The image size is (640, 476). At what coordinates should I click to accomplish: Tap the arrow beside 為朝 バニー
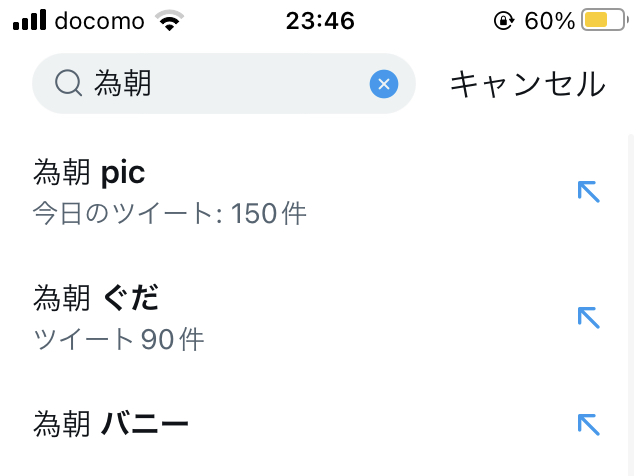pos(588,425)
